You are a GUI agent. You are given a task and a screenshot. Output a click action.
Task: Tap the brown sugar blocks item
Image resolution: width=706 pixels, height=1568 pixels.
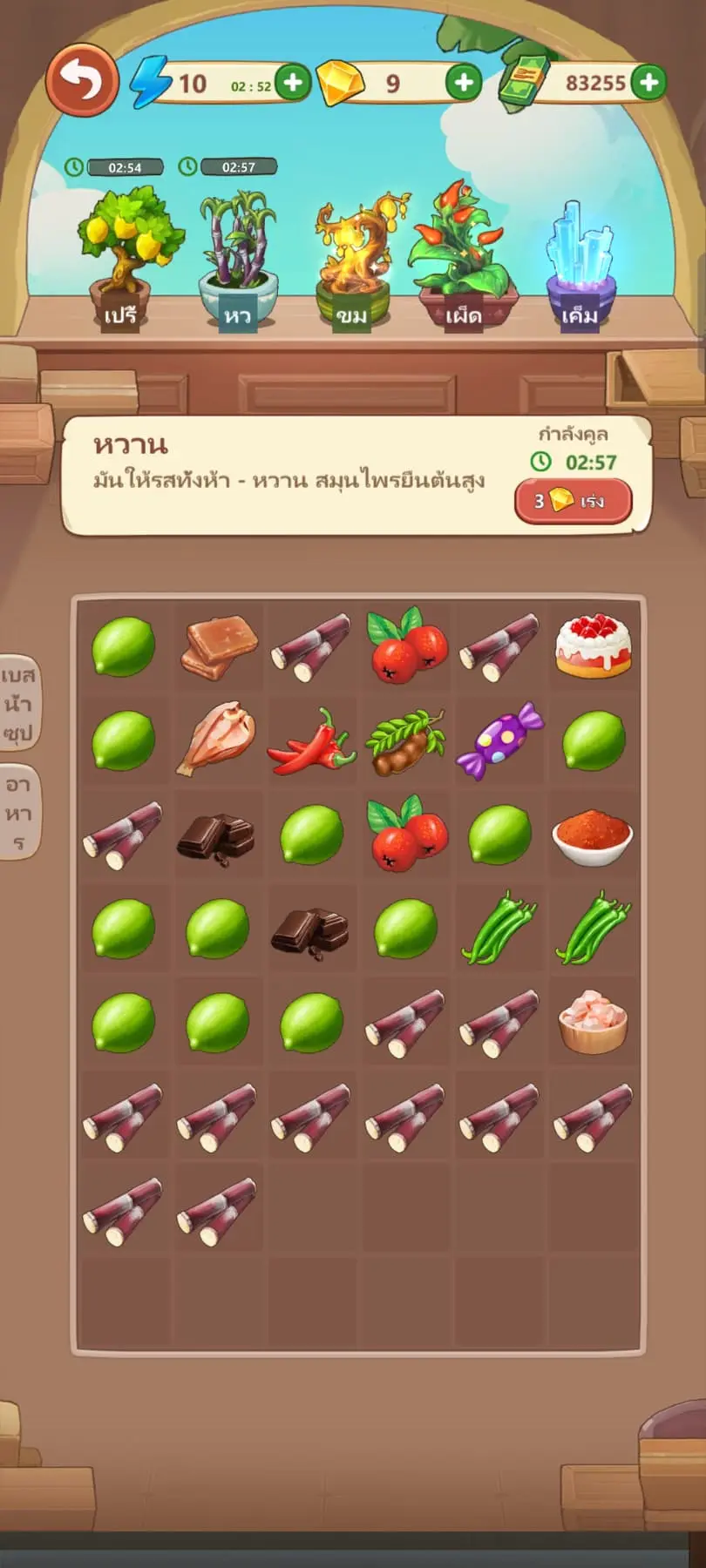click(x=218, y=647)
